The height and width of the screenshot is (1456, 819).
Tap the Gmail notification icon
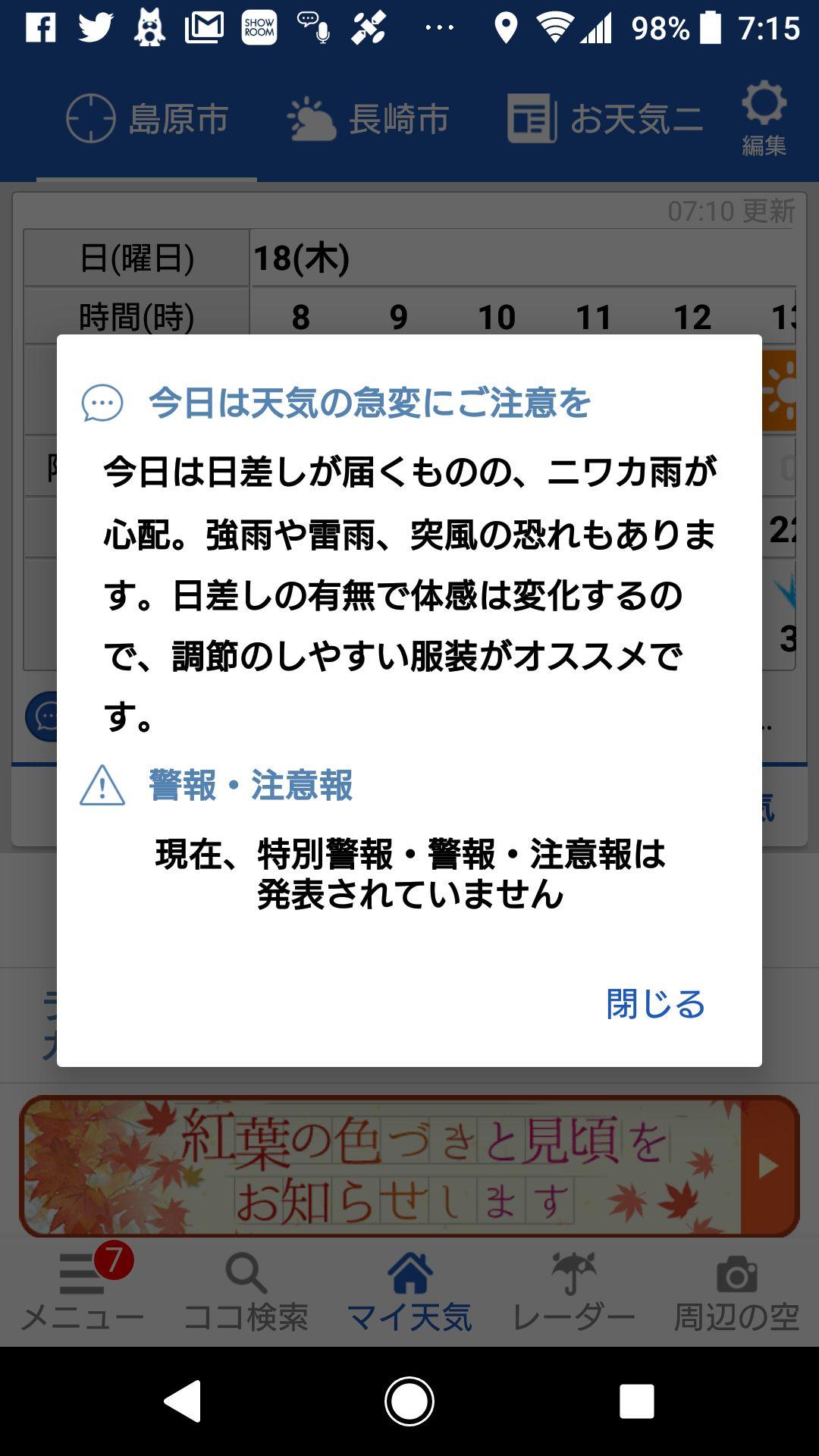[x=201, y=25]
